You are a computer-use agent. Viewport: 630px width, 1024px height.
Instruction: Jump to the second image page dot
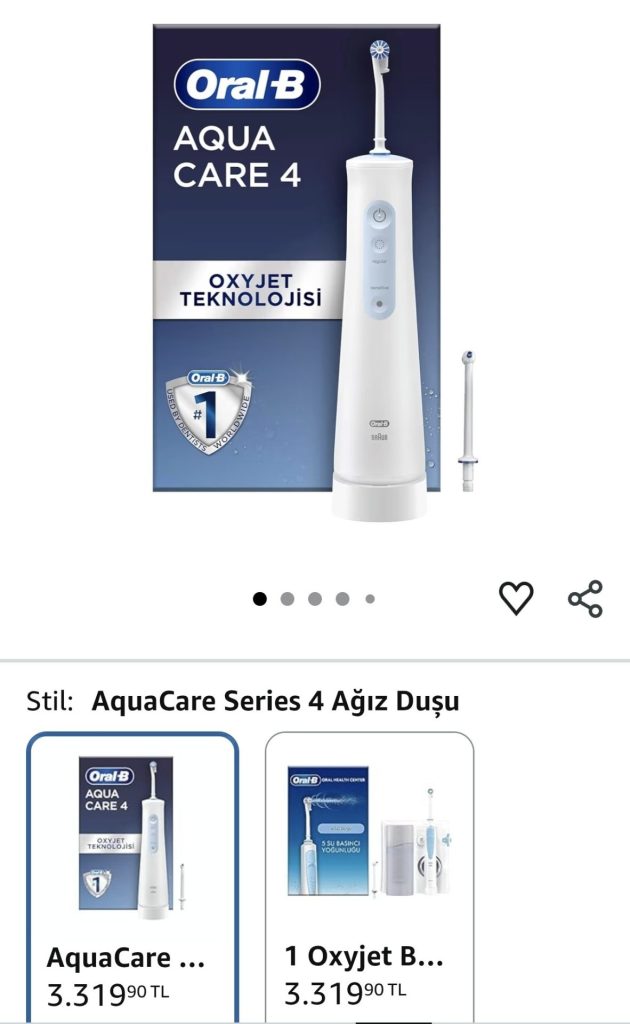[287, 599]
